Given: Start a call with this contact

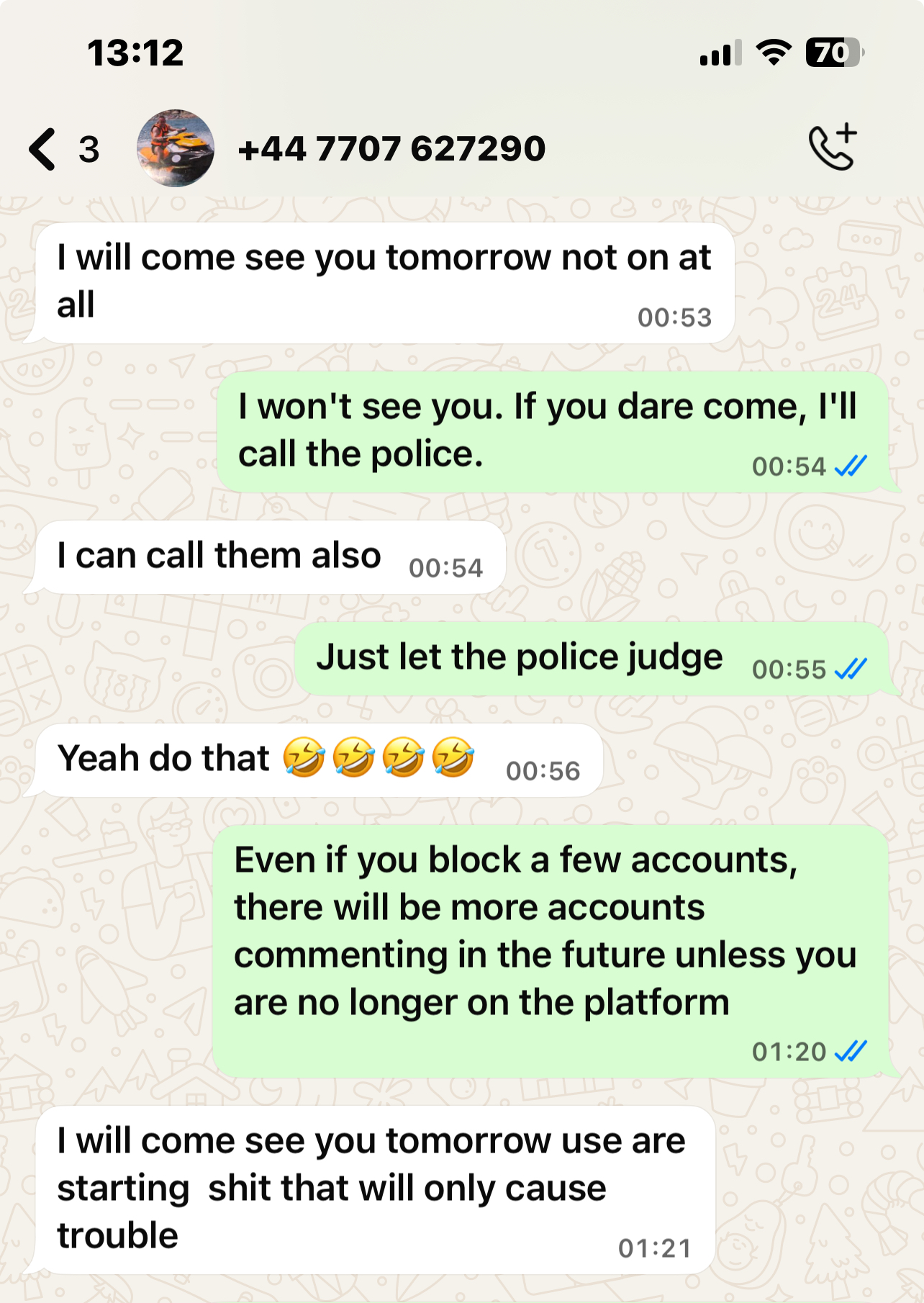Looking at the screenshot, I should pyautogui.click(x=833, y=148).
